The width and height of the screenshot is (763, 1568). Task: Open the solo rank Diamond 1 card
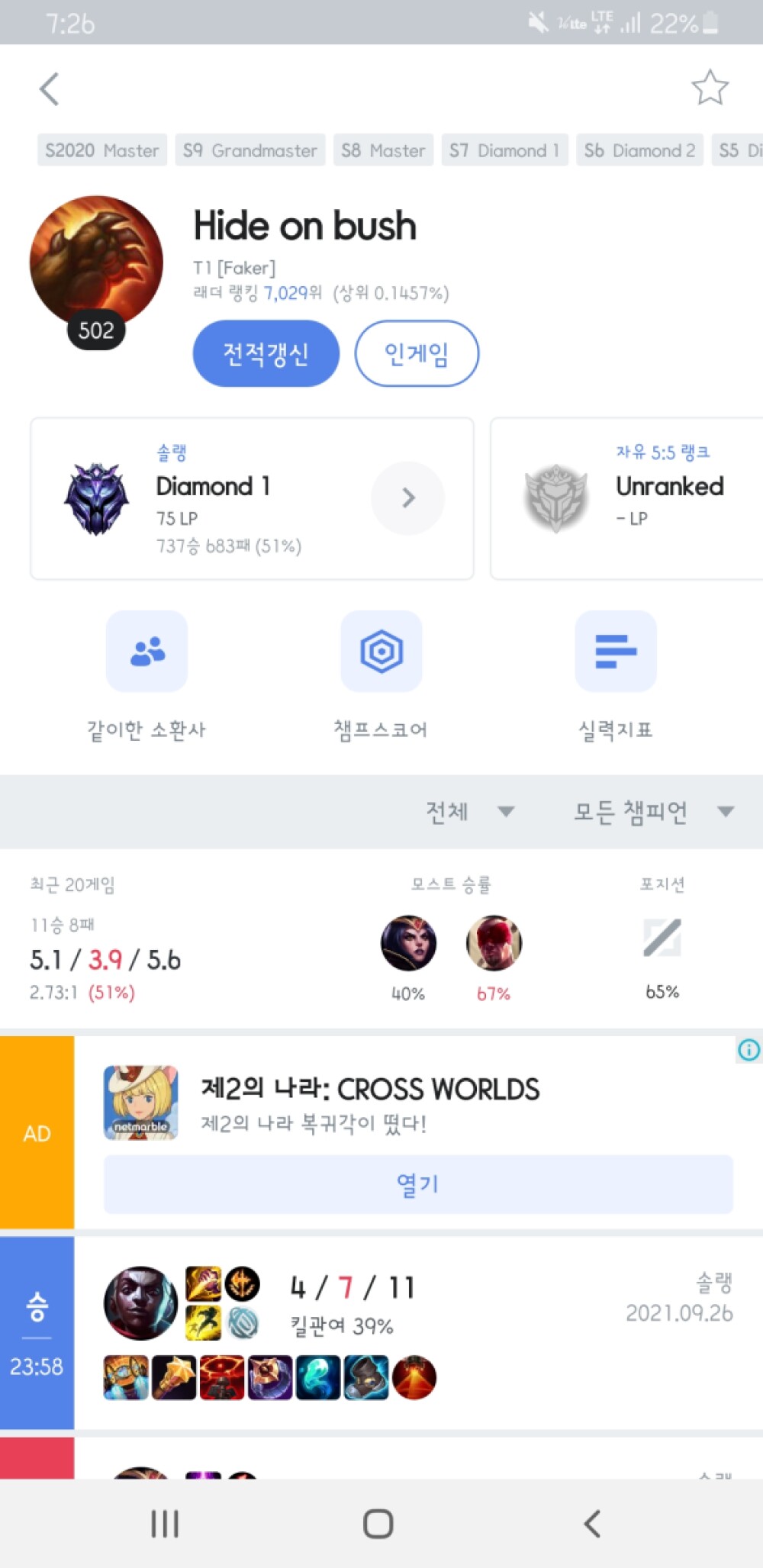[252, 498]
